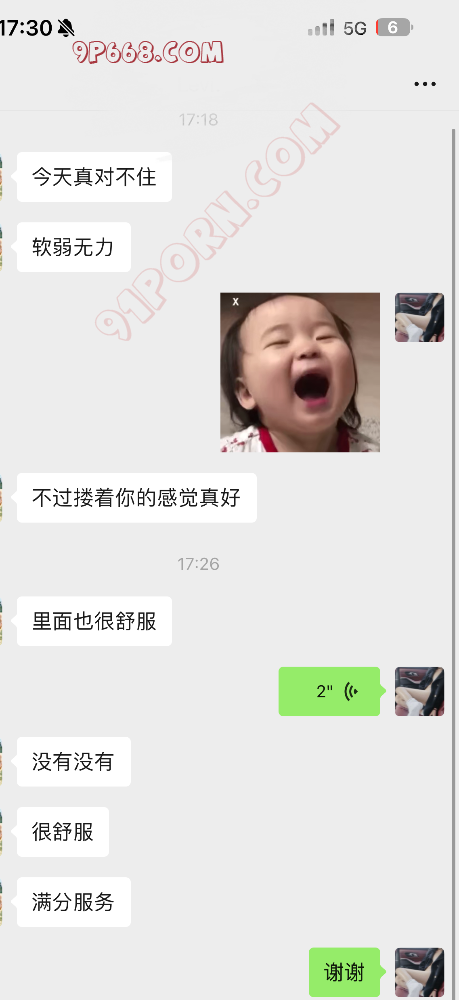Play the 2-second voice message
459x1000 pixels.
(330, 691)
